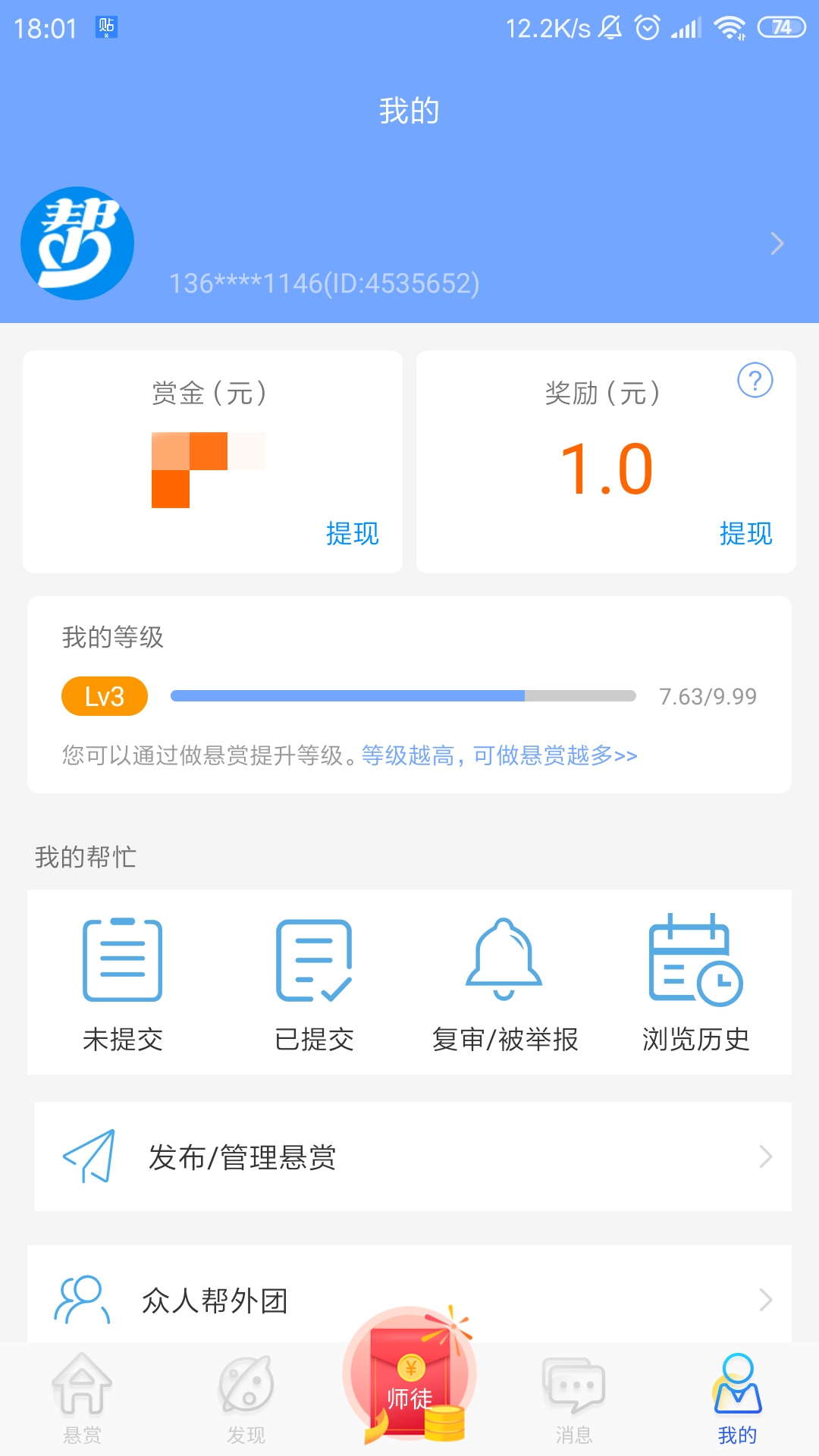Expand the 发布/管理悬赏 row chevron

click(x=767, y=1156)
